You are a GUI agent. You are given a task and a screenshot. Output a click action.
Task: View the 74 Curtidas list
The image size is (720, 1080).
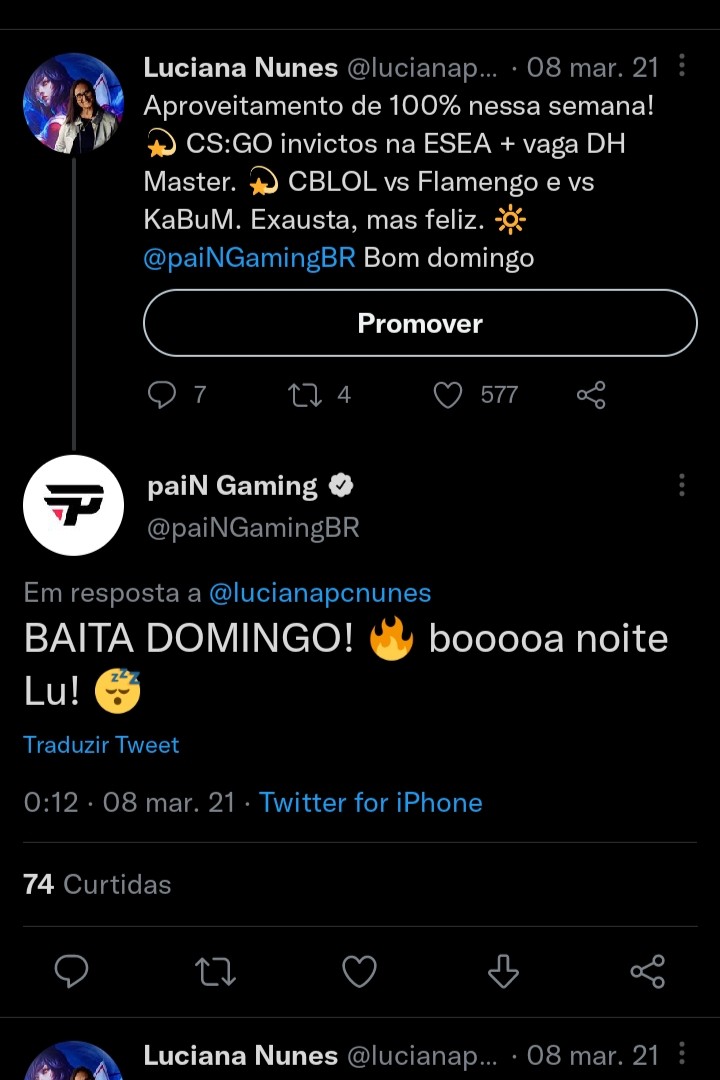[x=97, y=884]
